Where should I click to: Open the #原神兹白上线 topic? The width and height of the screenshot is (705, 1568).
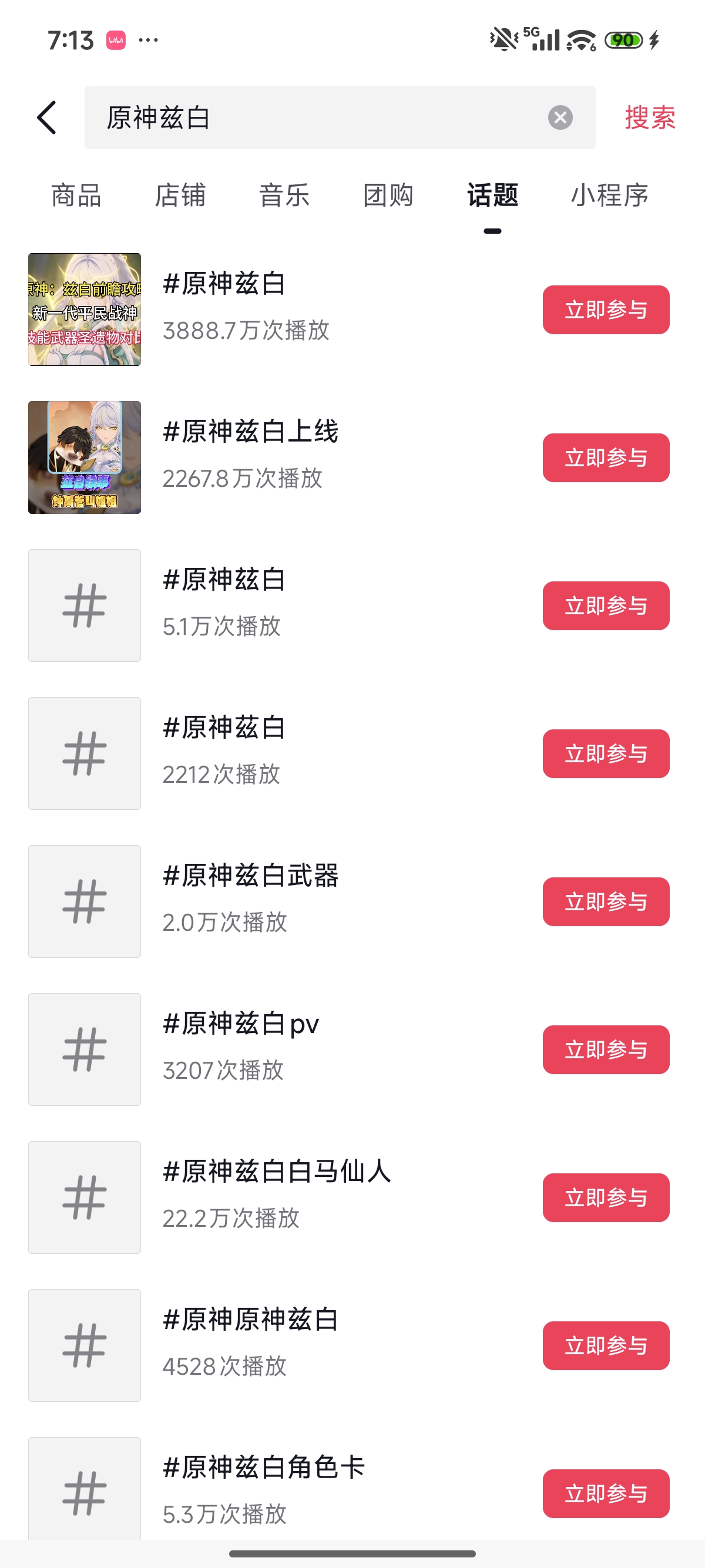250,432
